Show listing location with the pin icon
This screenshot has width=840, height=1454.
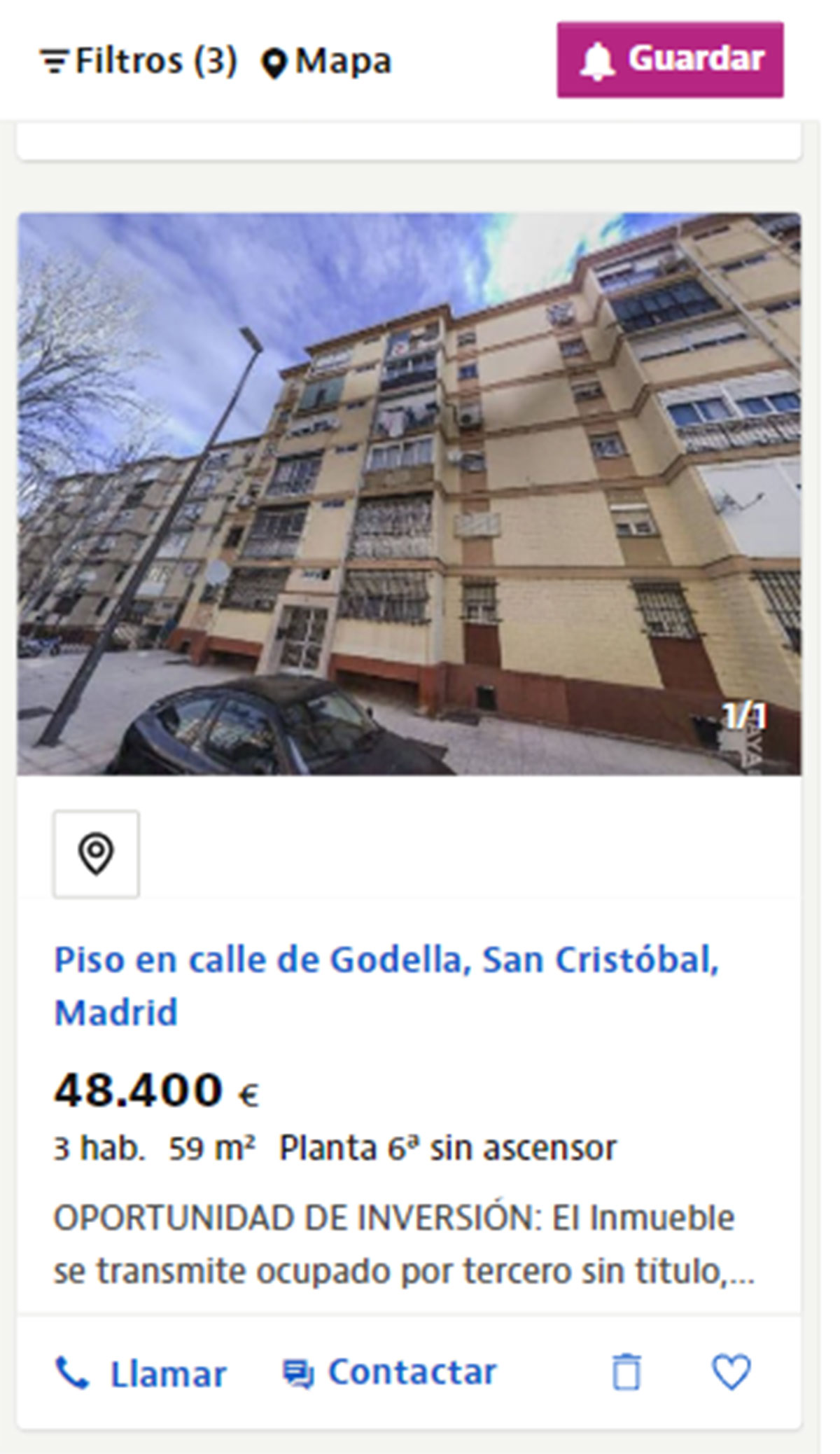96,854
